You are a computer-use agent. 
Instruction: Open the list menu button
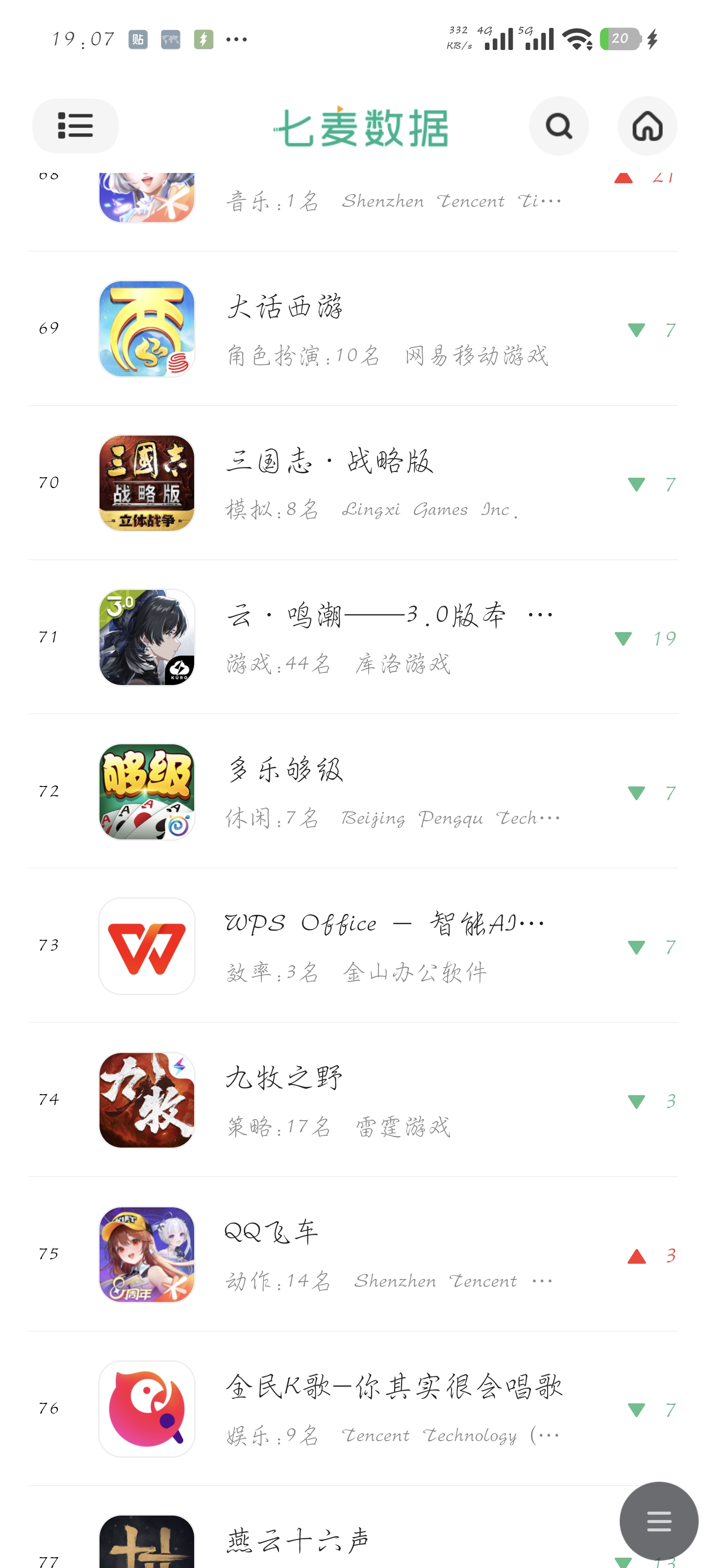tap(75, 126)
